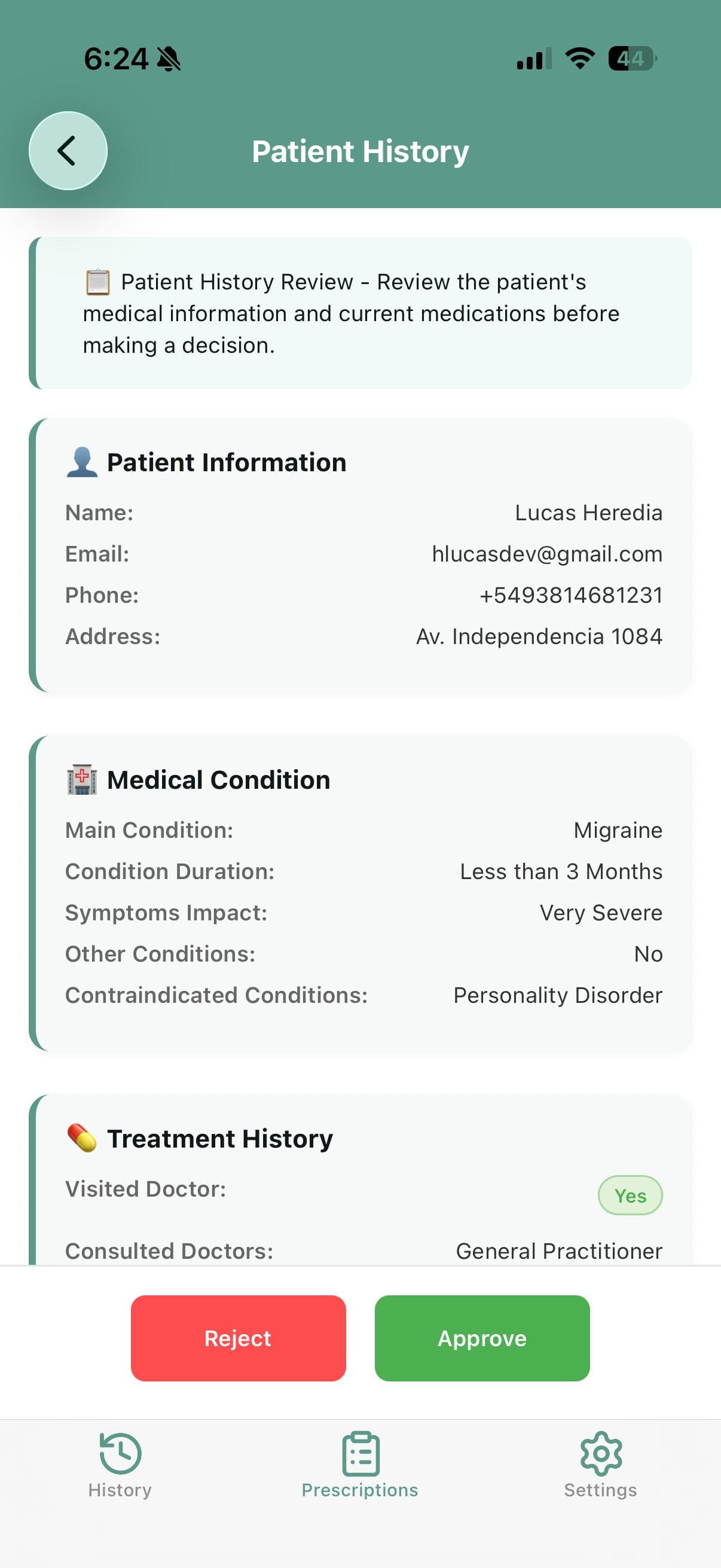Viewport: 721px width, 1568px height.
Task: Approve the patient's request
Action: (482, 1337)
